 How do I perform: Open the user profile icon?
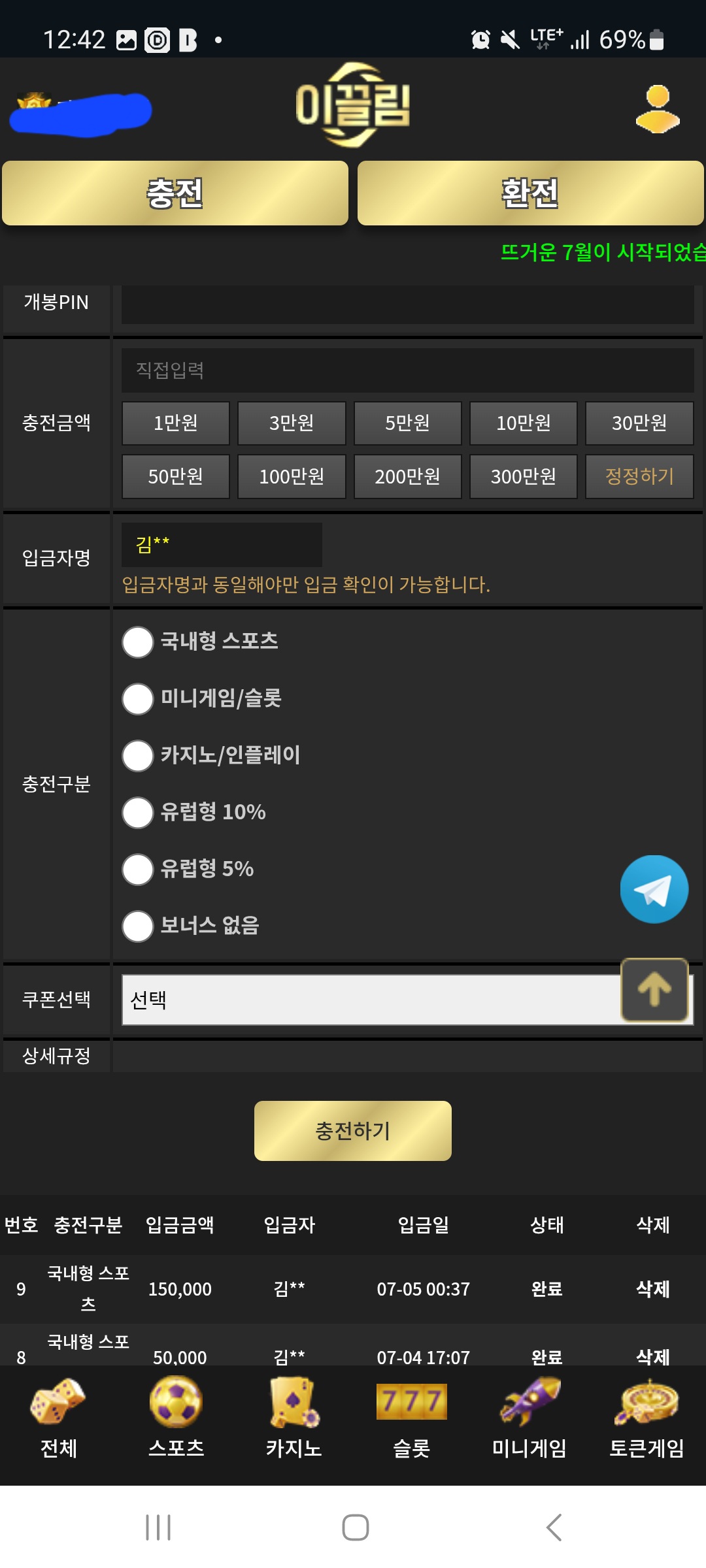pos(658,109)
